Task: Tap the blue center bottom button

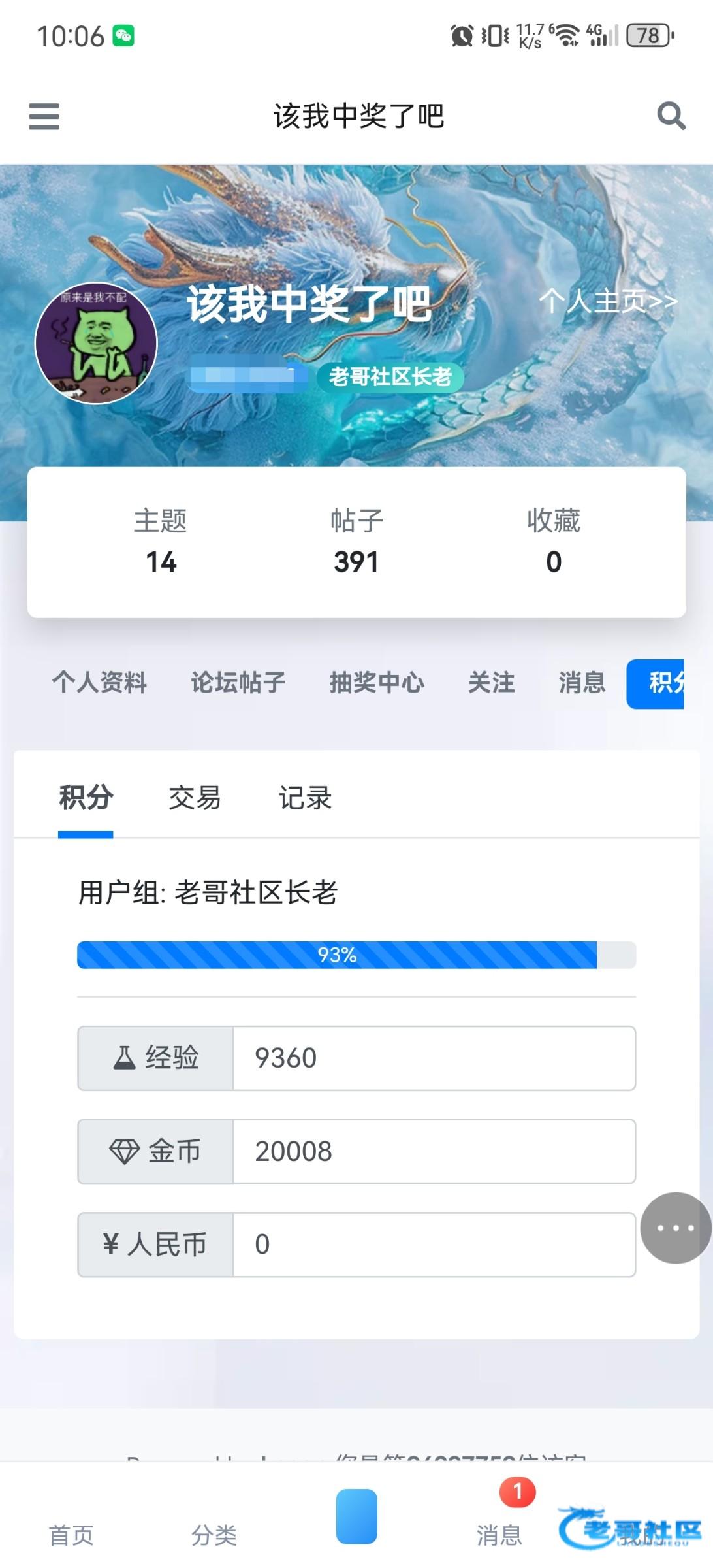Action: point(356,1516)
